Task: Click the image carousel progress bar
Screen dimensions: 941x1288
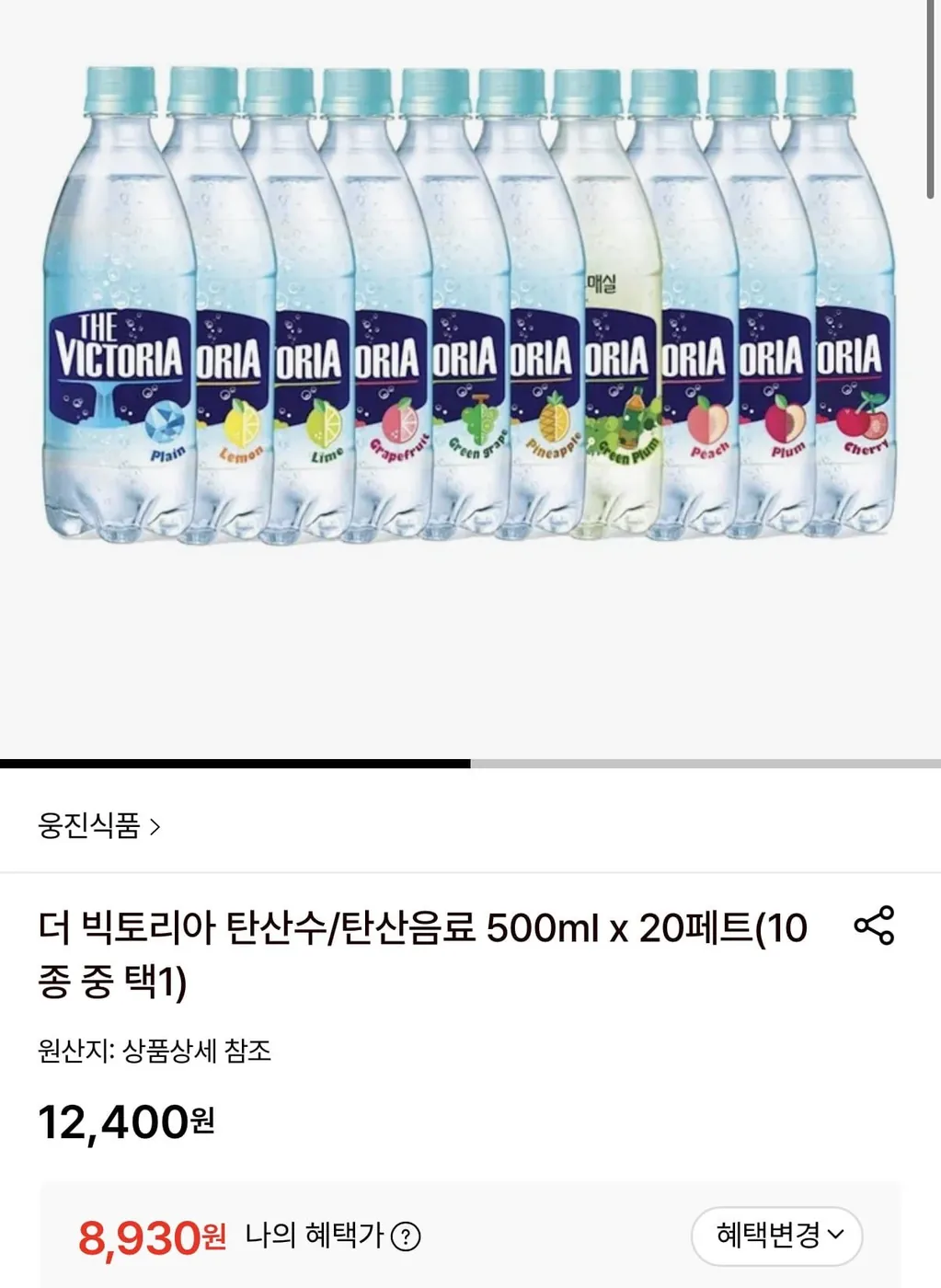Action: [x=235, y=762]
